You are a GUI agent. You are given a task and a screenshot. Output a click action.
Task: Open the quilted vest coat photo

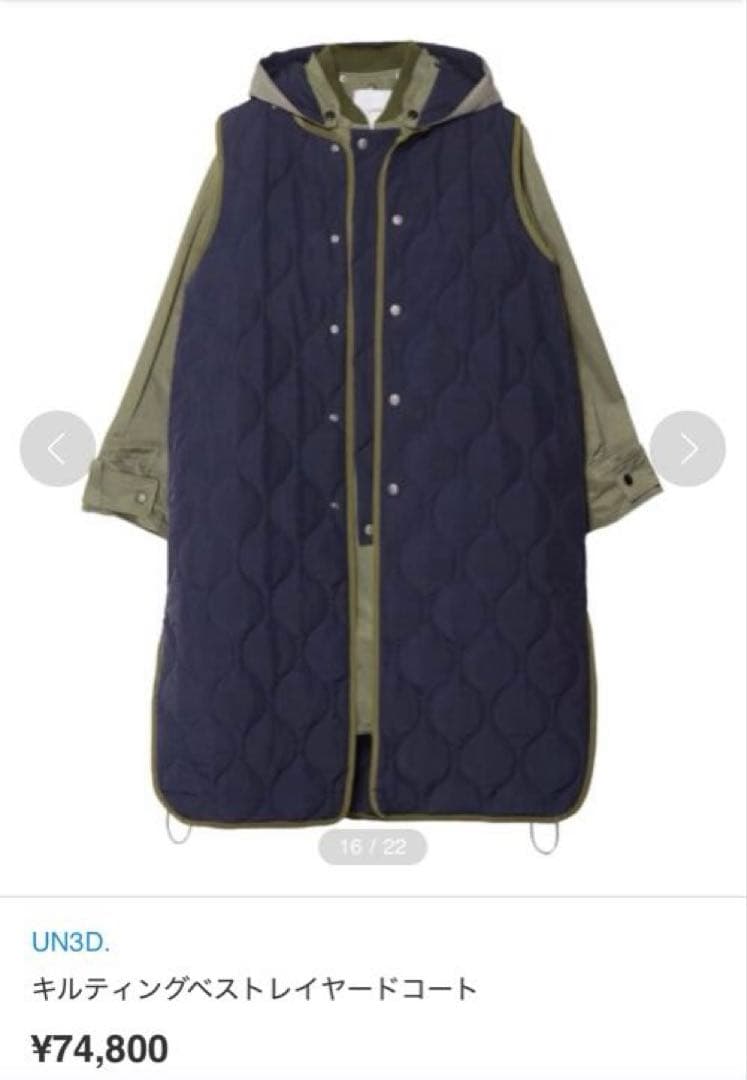coord(373,440)
